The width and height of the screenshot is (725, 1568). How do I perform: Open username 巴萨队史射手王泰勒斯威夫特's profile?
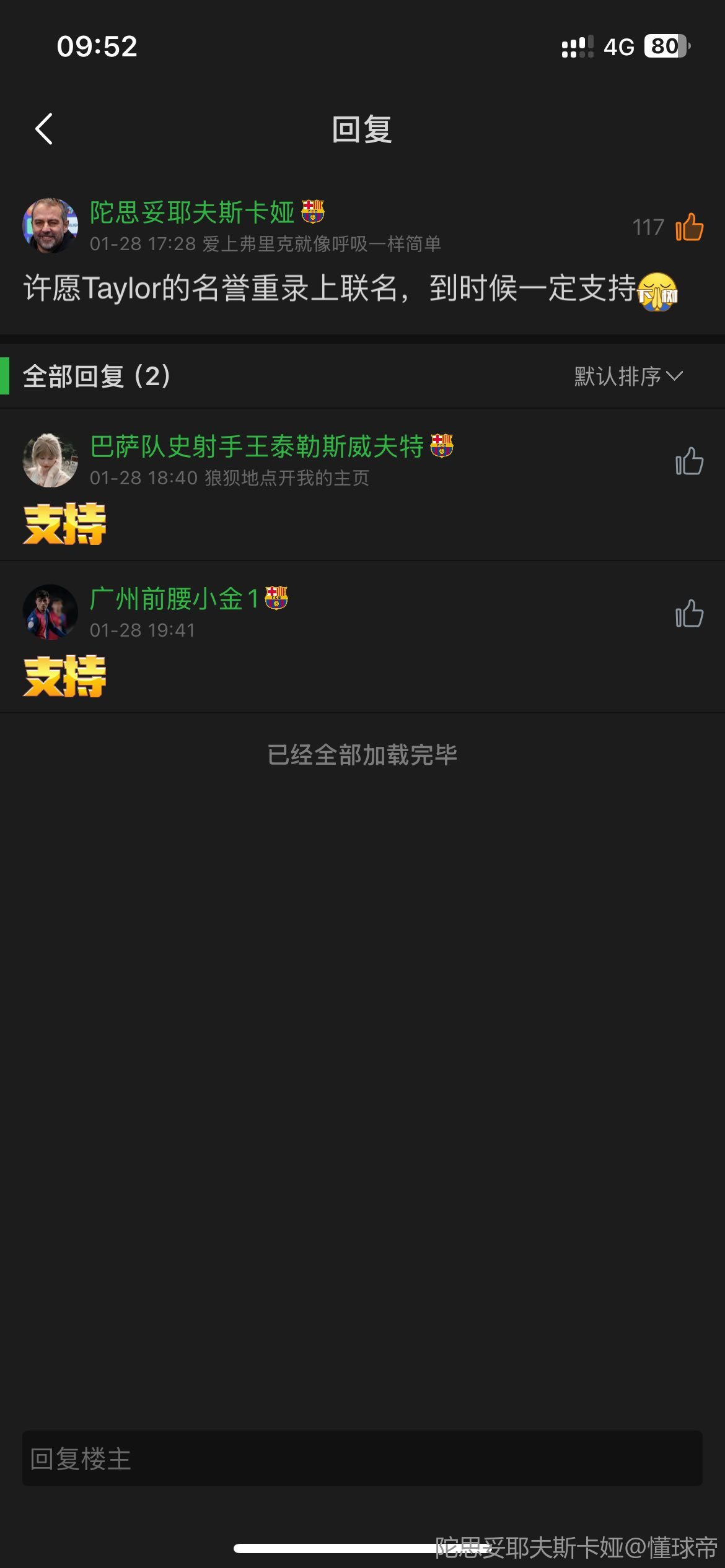point(257,446)
